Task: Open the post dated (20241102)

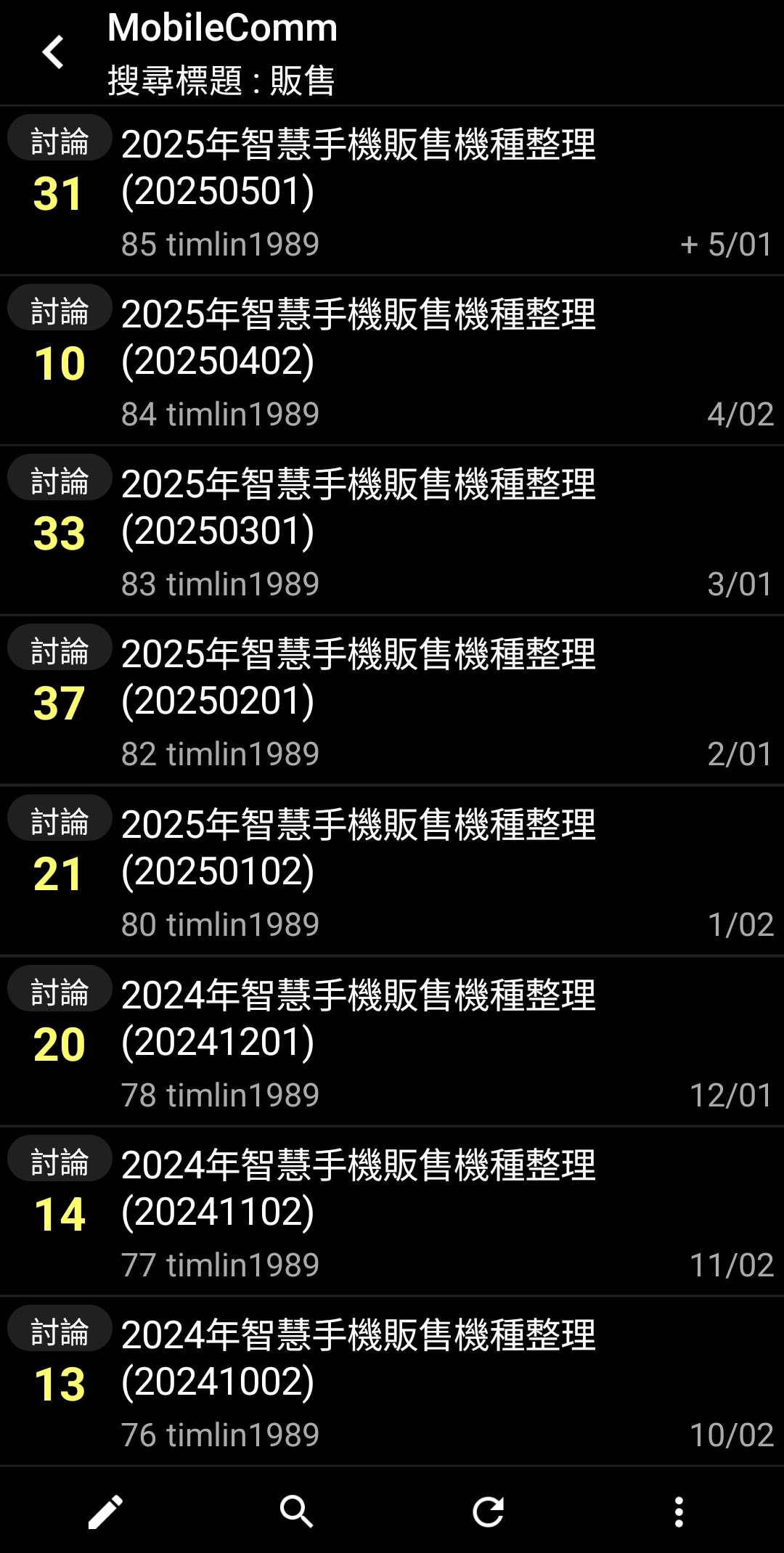Action: (392, 1210)
